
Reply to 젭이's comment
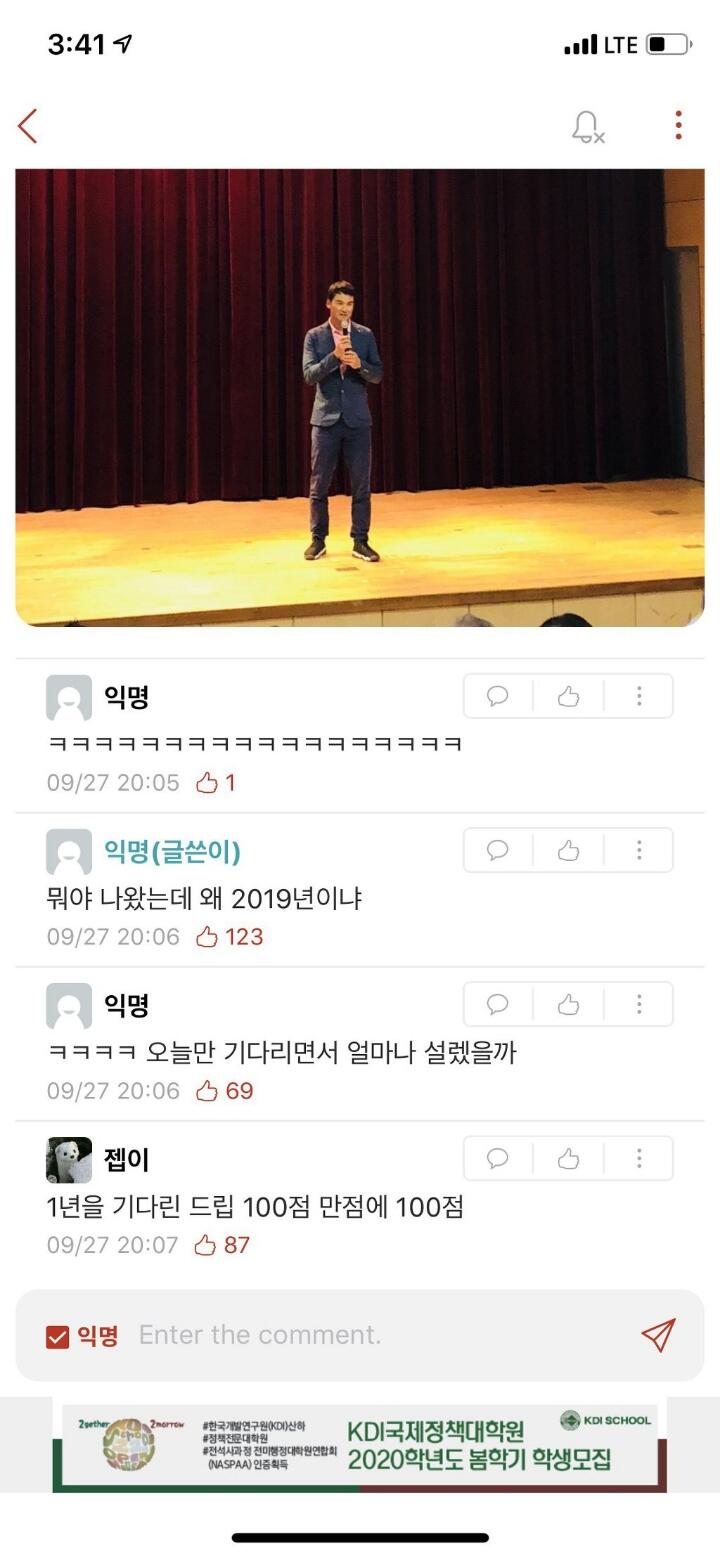pos(498,1158)
